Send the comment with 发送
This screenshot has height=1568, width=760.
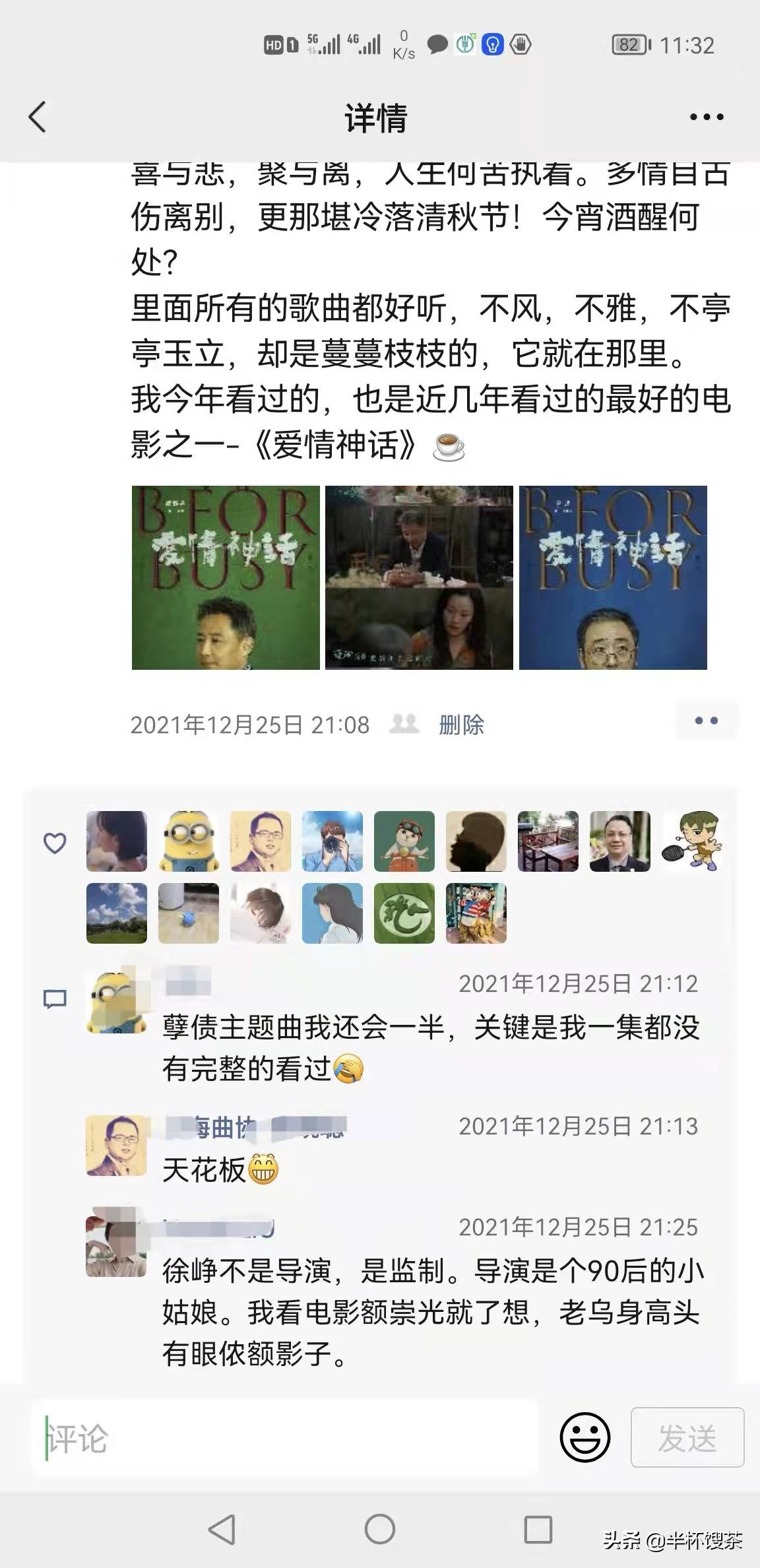(x=687, y=1437)
